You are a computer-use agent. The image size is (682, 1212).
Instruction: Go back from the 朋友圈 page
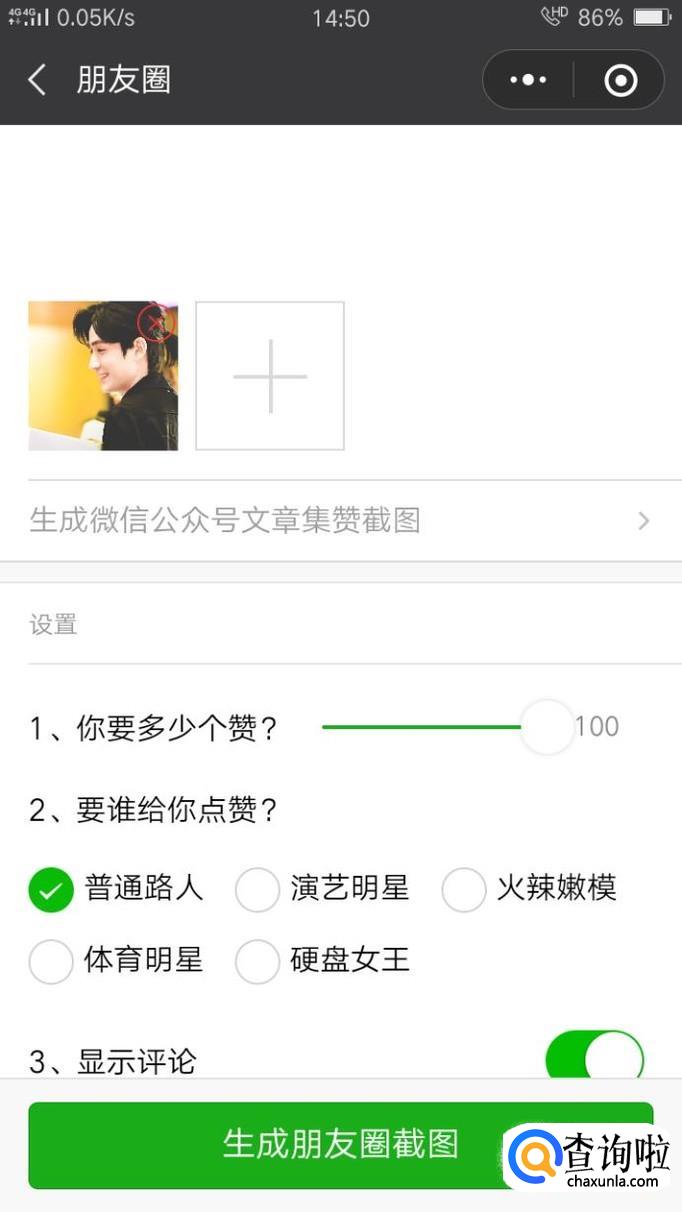38,80
